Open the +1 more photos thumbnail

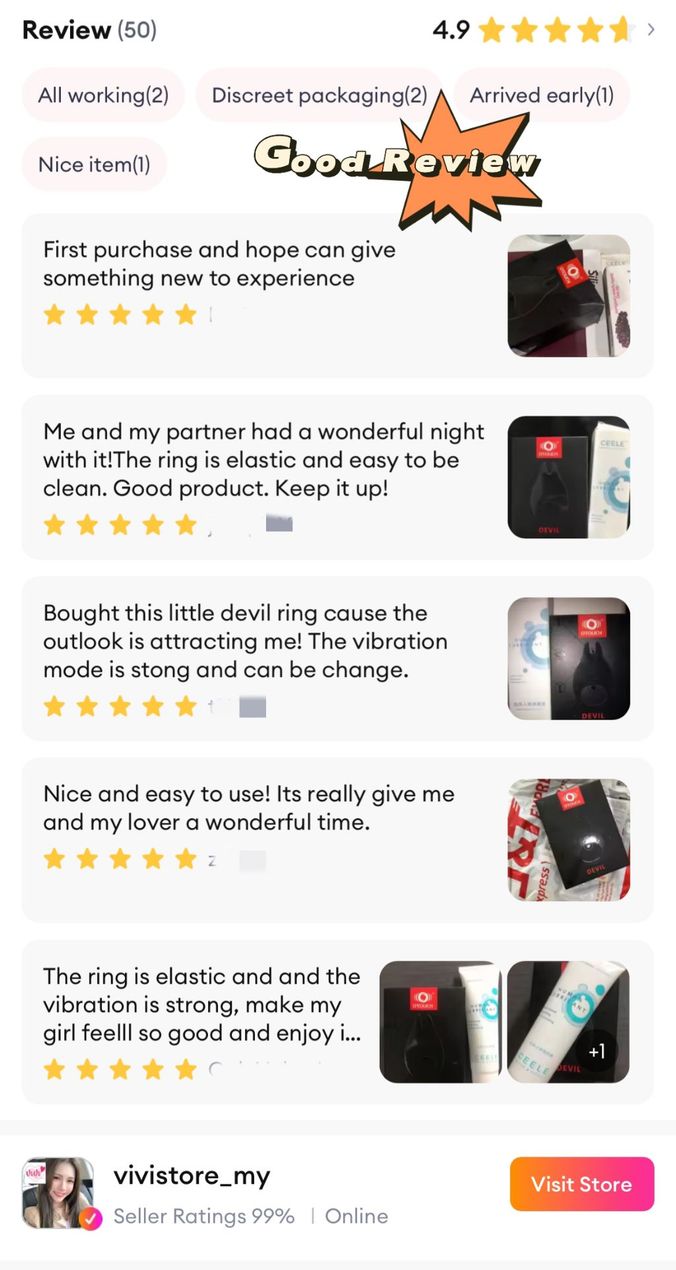[x=568, y=1022]
